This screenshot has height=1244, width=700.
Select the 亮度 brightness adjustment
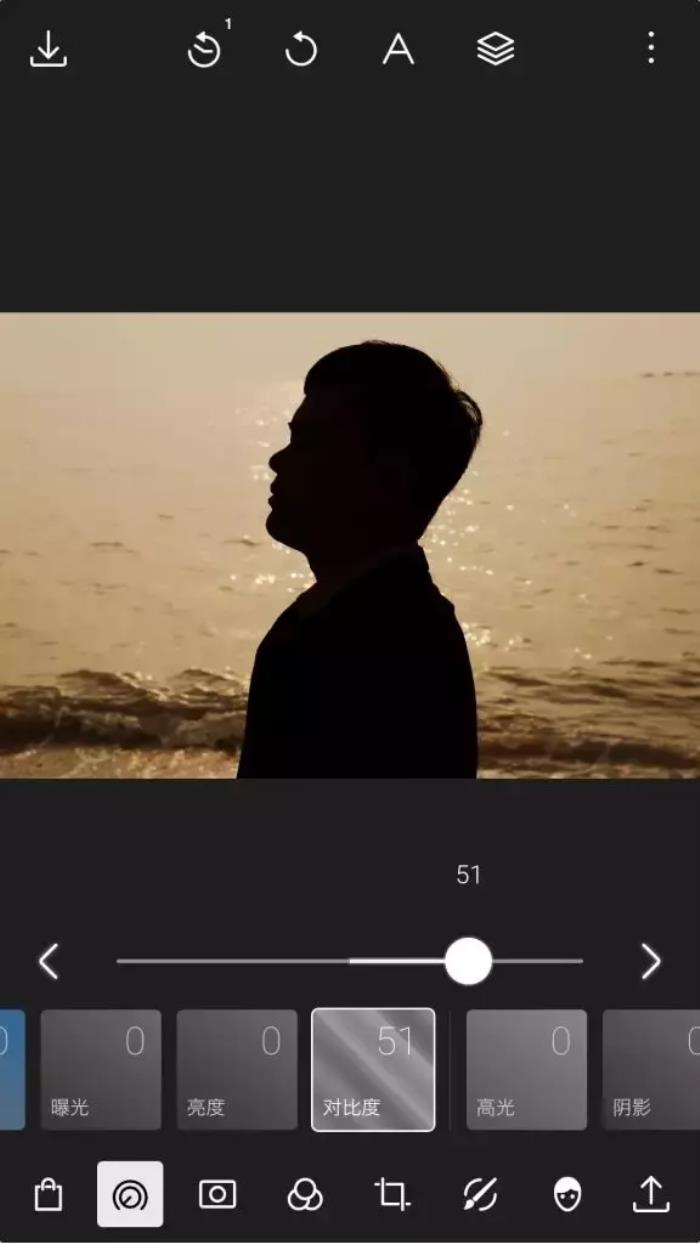click(237, 1069)
